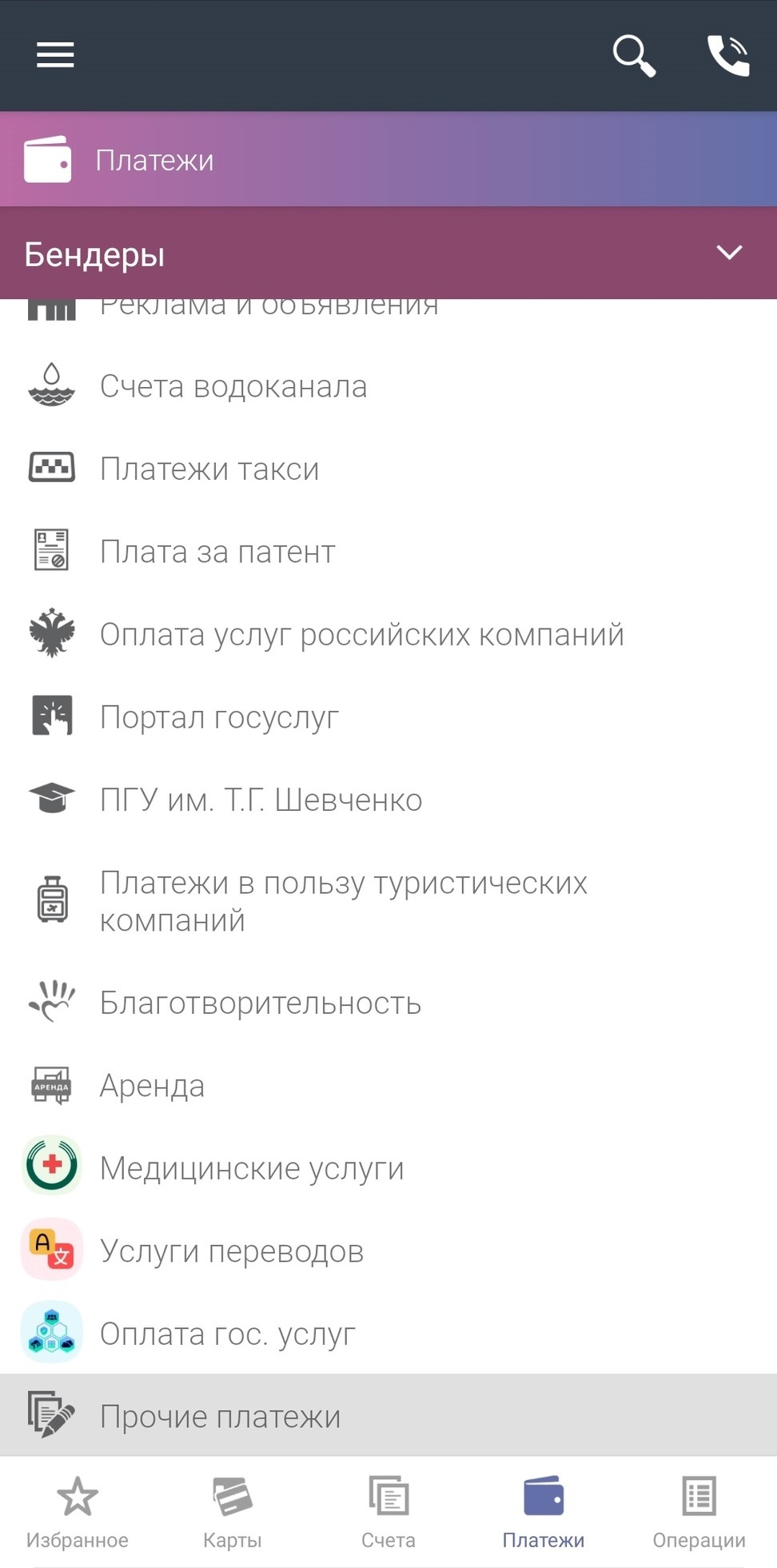Open Прочие платежи
This screenshot has width=777, height=1568.
click(388, 1415)
